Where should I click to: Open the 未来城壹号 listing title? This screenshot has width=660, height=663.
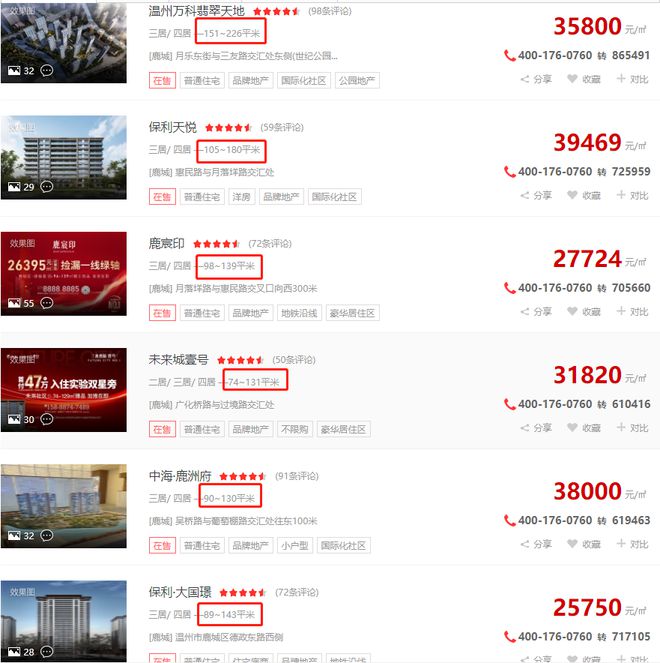(178, 359)
